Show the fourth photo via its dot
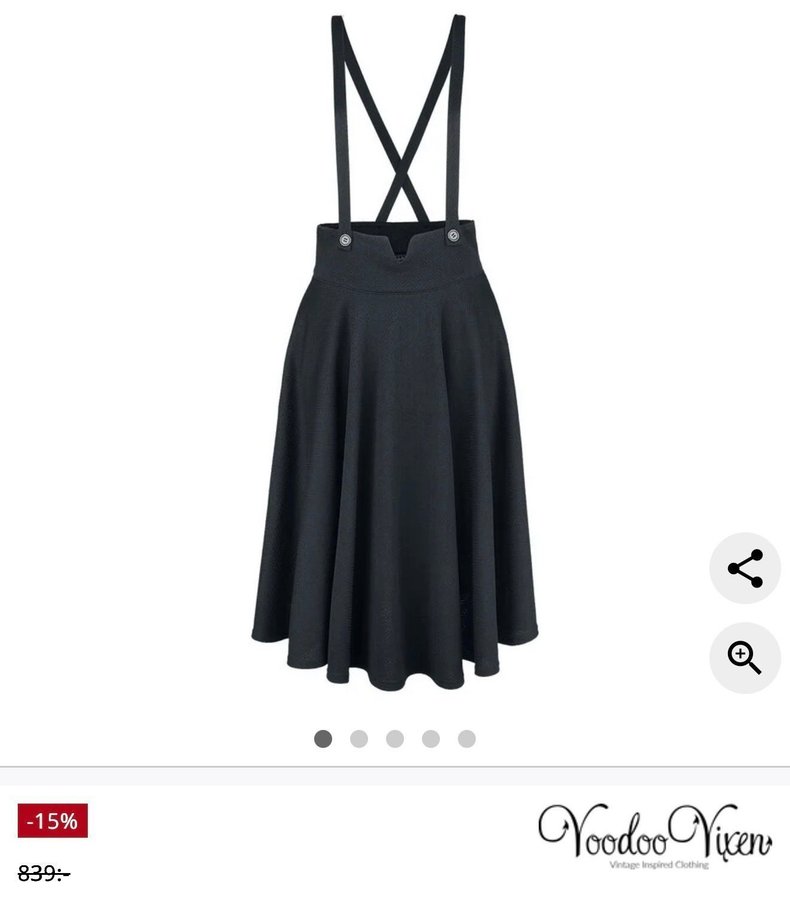The height and width of the screenshot is (900, 790). click(x=431, y=739)
